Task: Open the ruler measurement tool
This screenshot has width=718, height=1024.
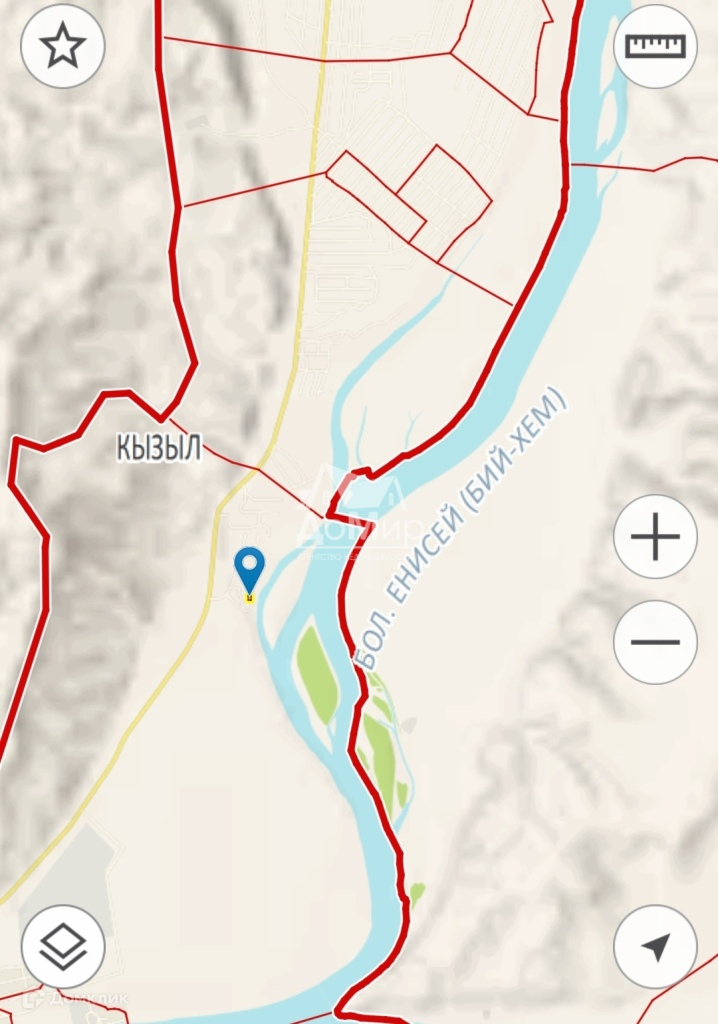Action: [x=655, y=46]
